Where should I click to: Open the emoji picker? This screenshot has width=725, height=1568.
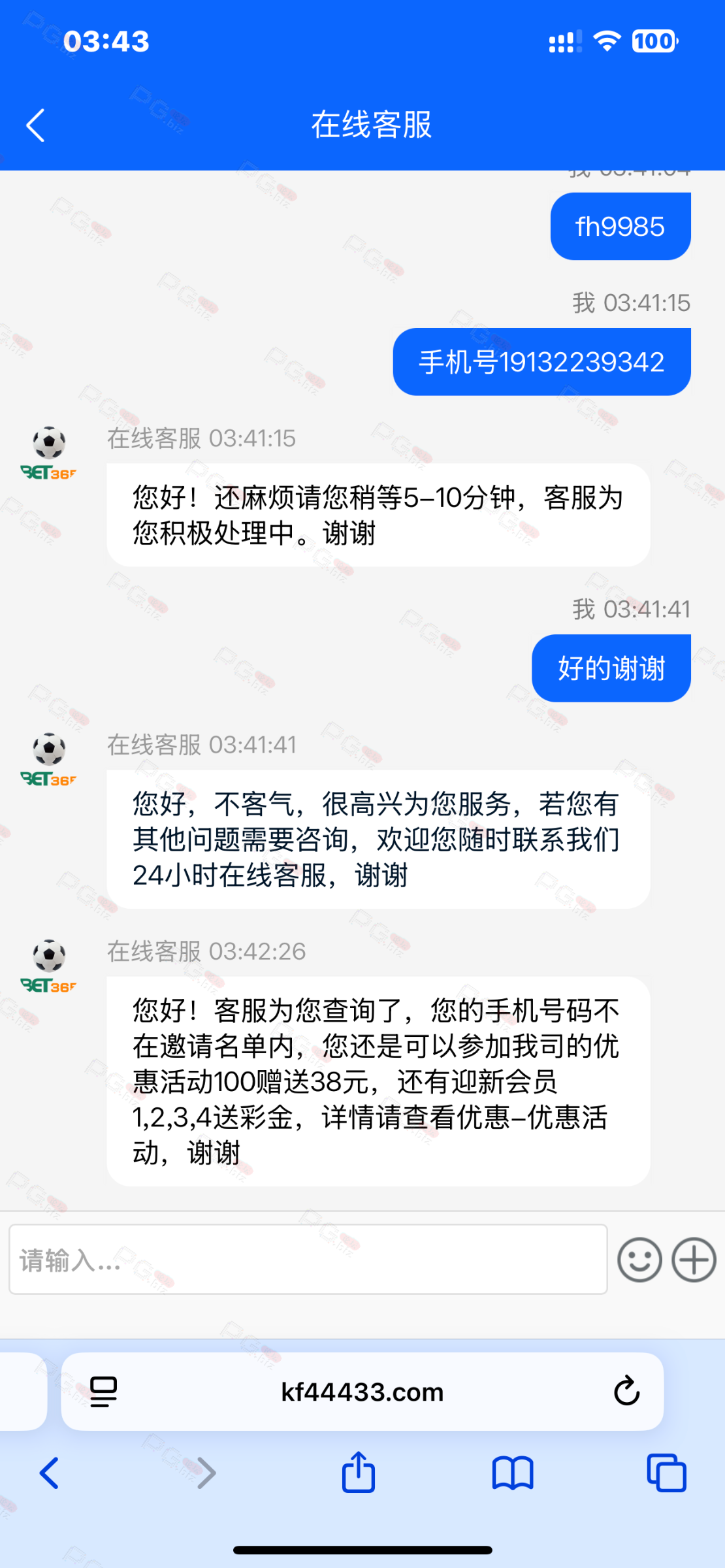coord(639,1259)
